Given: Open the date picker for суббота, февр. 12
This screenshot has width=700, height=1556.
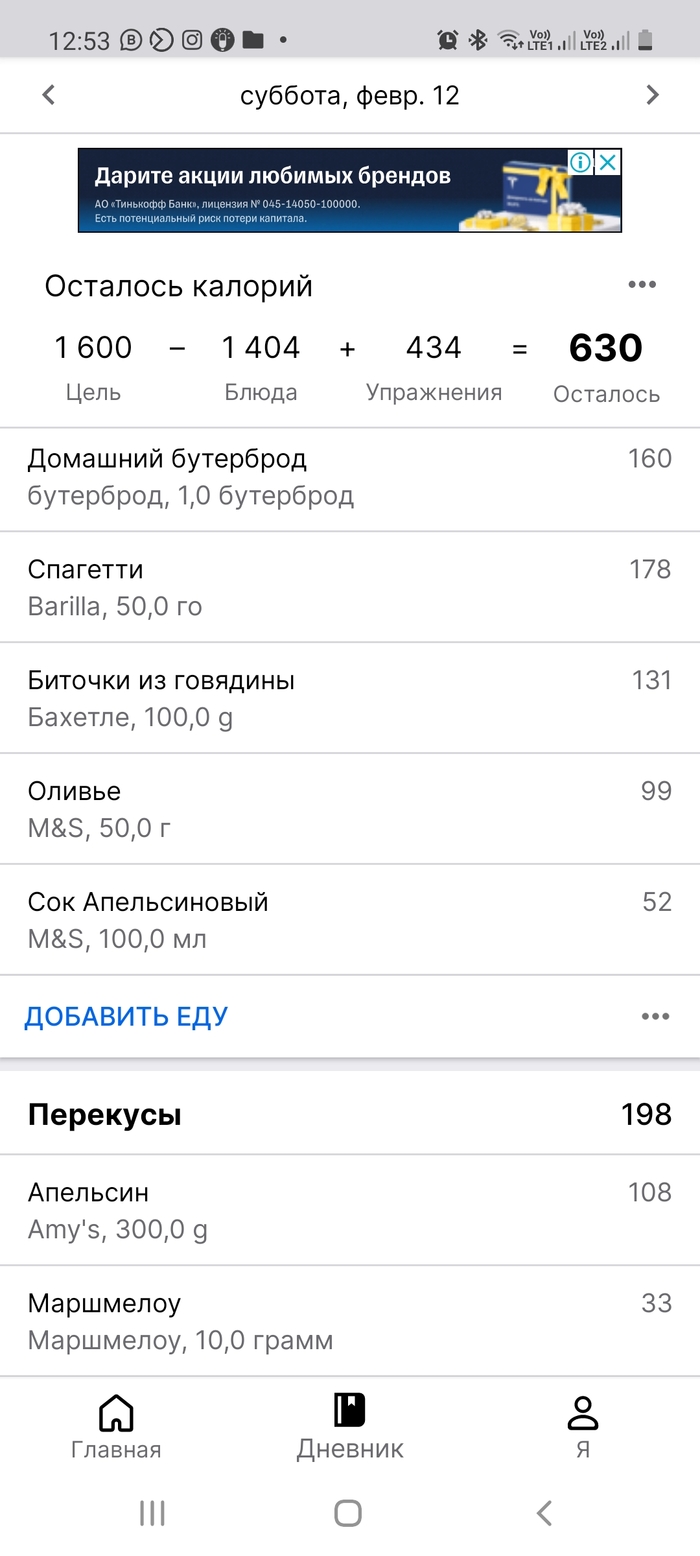Looking at the screenshot, I should tap(350, 96).
